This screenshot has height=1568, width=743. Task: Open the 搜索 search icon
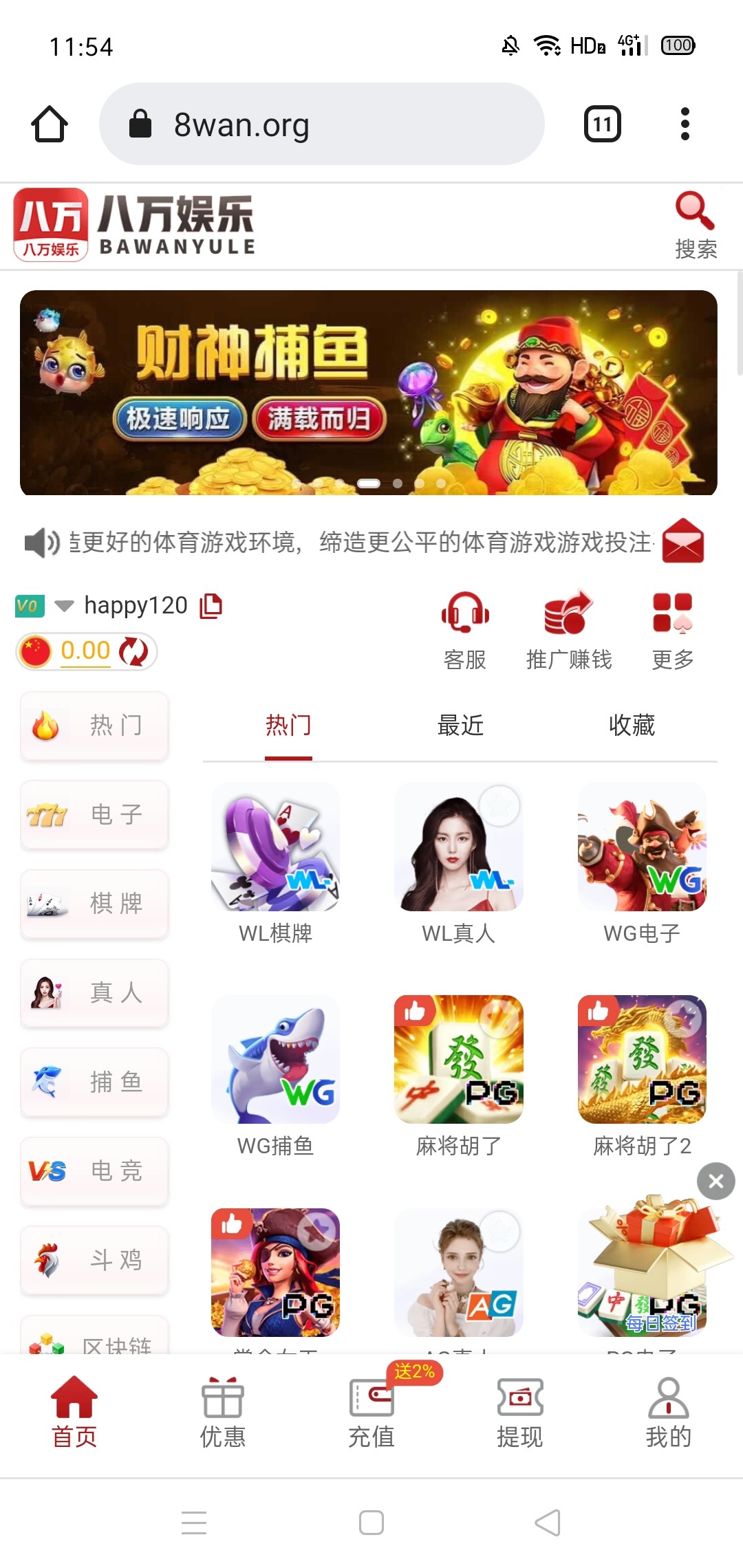[x=695, y=224]
